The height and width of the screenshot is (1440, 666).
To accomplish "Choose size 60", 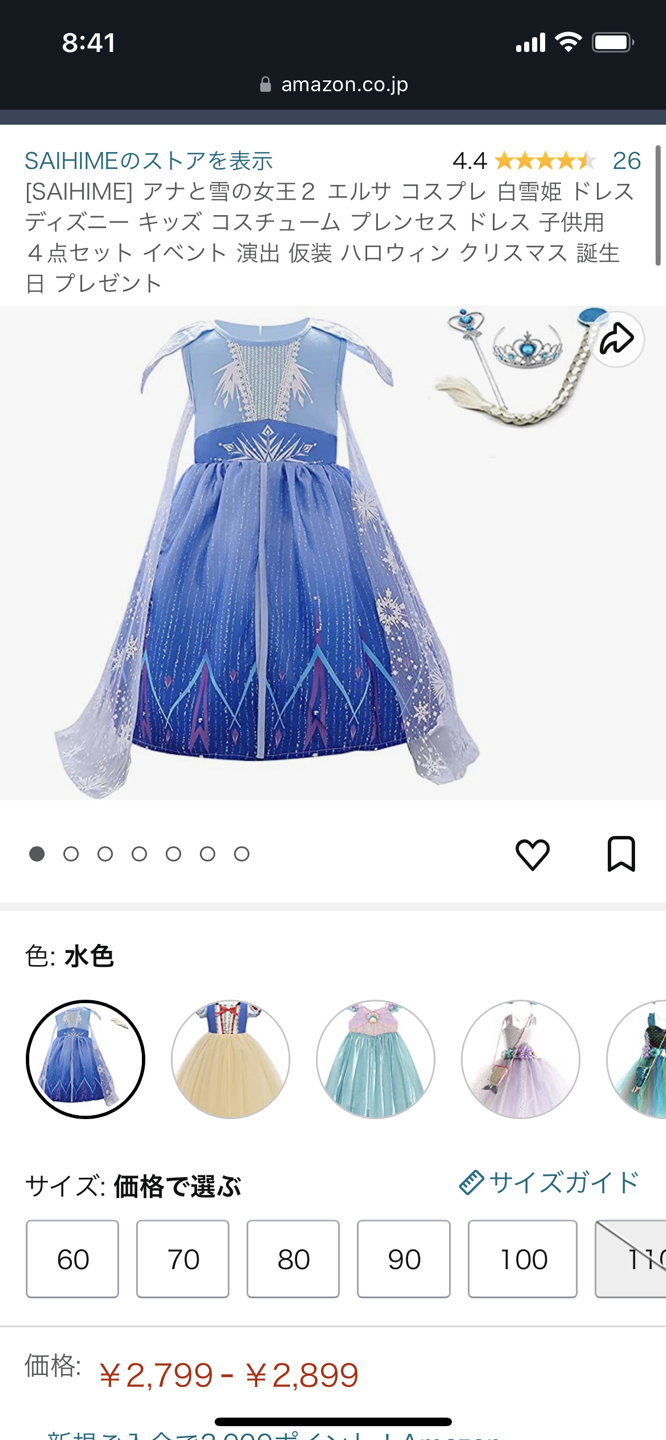I will coord(72,1259).
